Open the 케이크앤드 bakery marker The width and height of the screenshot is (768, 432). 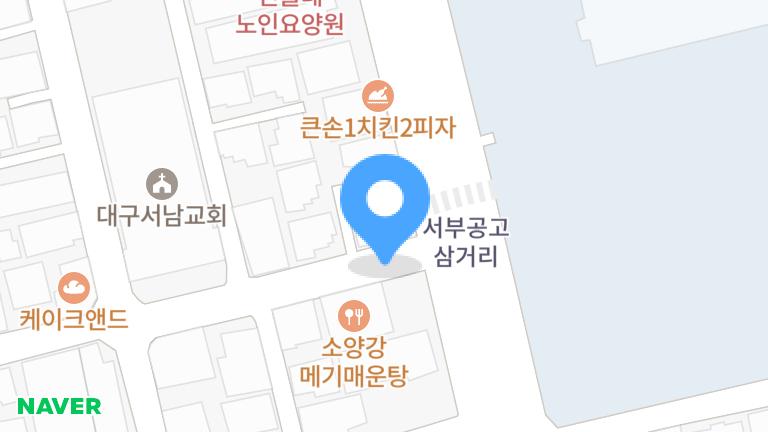click(x=74, y=289)
